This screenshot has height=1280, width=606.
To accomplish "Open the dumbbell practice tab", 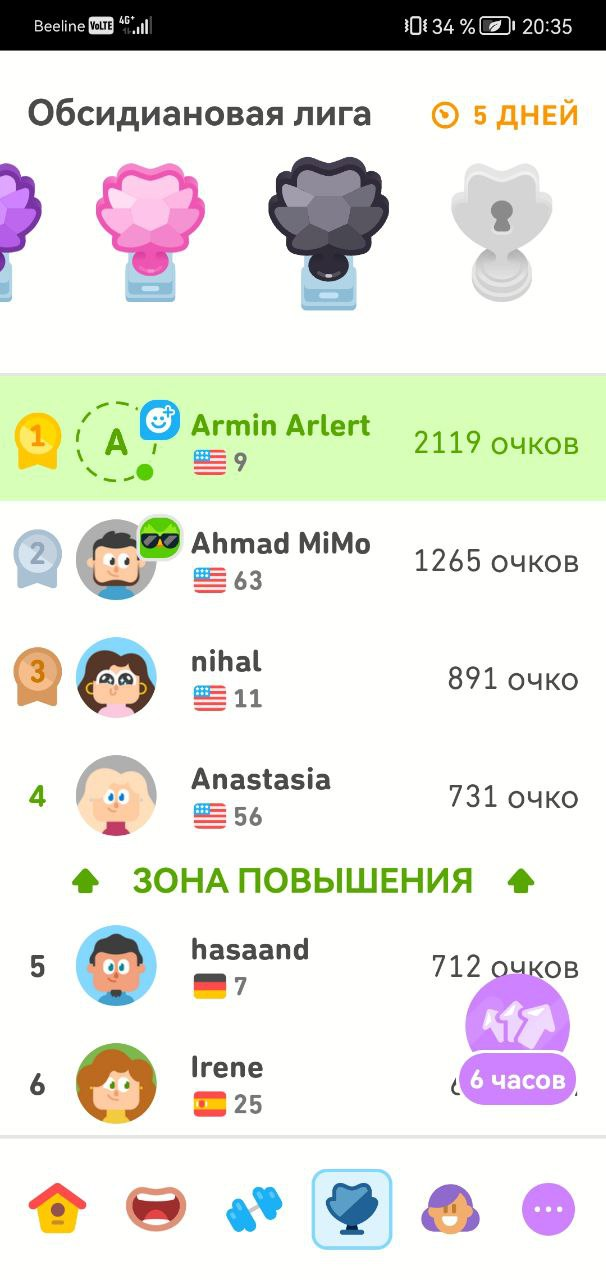I will (254, 1209).
